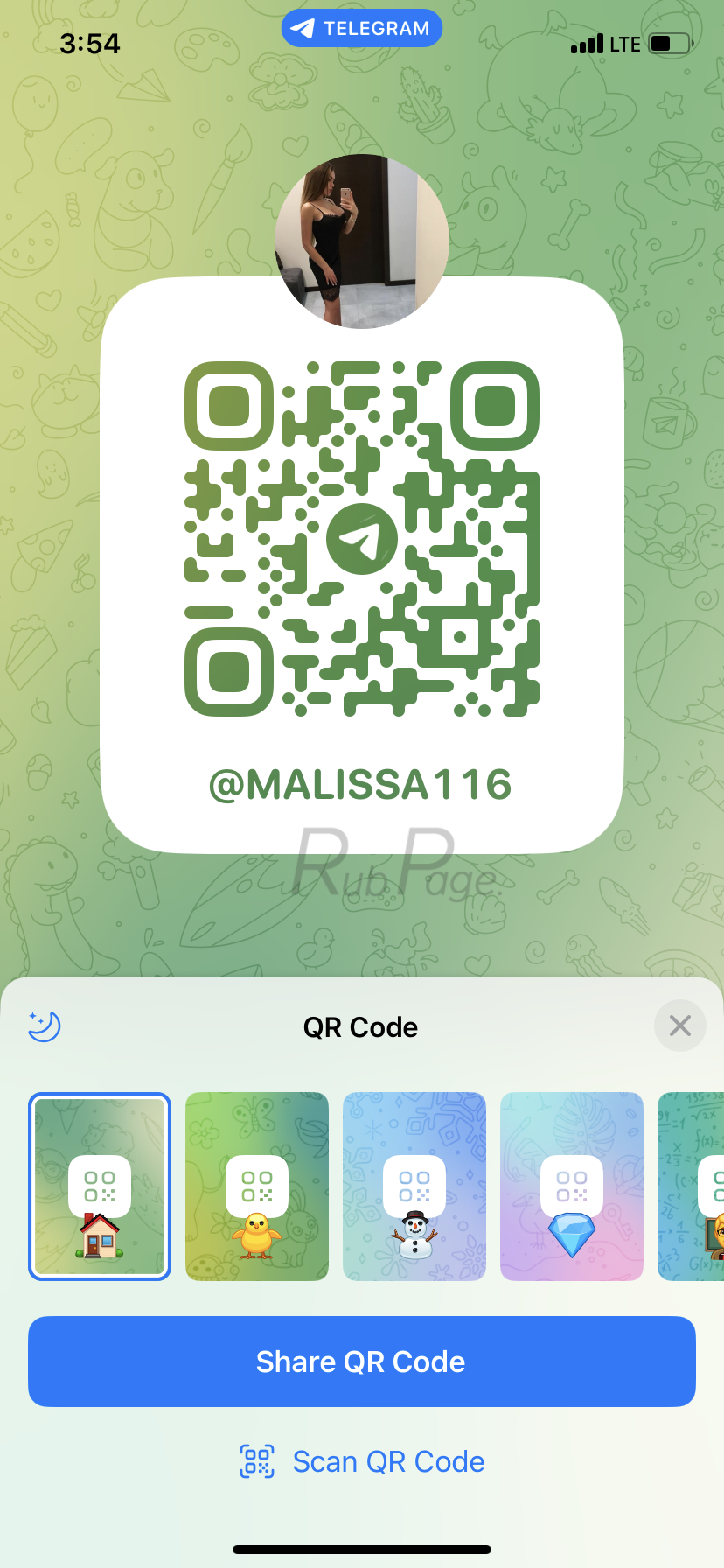Toggle night mode with the moon icon
724x1568 pixels.
pyautogui.click(x=45, y=1025)
